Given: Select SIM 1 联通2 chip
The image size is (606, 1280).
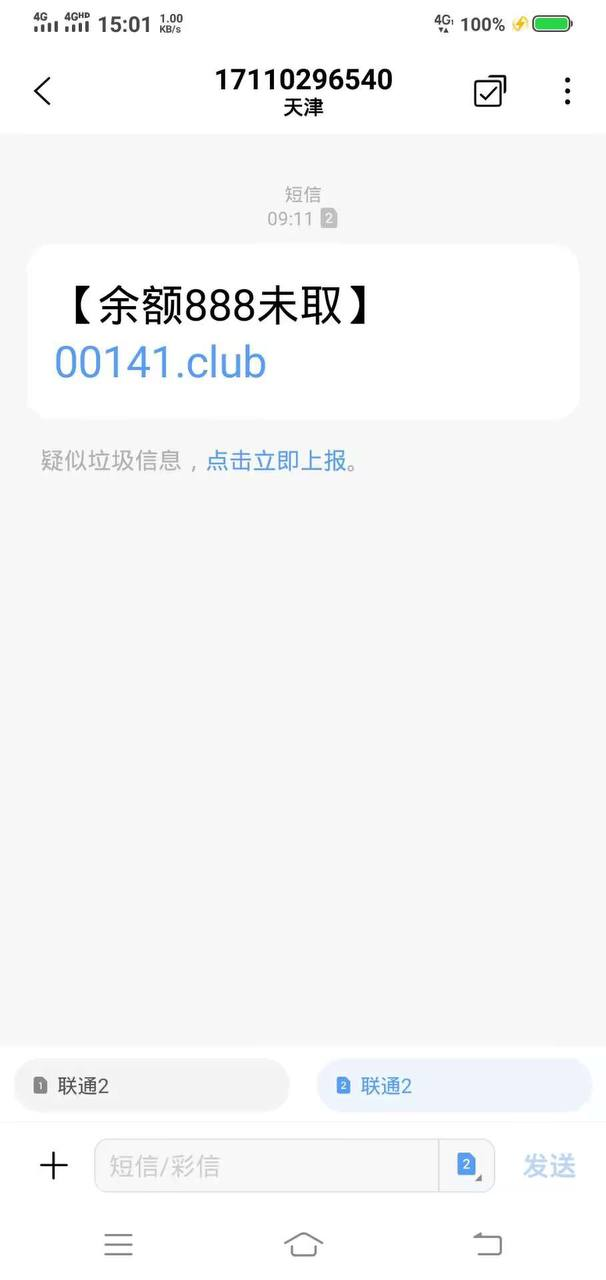Looking at the screenshot, I should coord(152,1086).
